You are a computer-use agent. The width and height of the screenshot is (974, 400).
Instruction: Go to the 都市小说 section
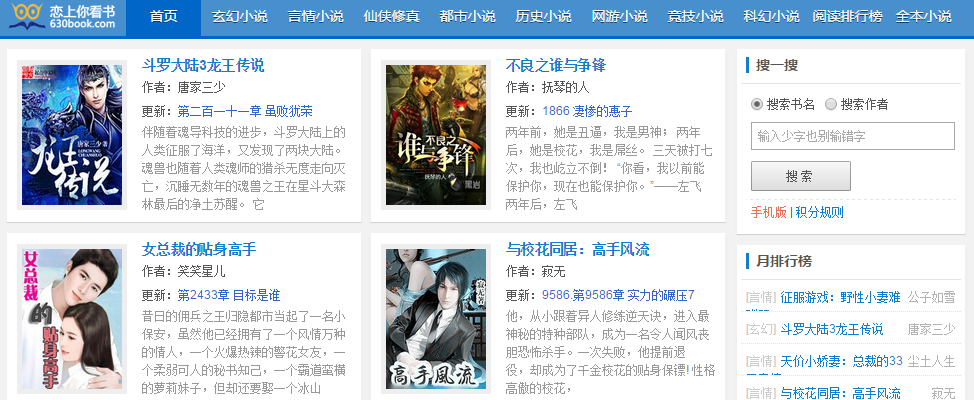467,16
